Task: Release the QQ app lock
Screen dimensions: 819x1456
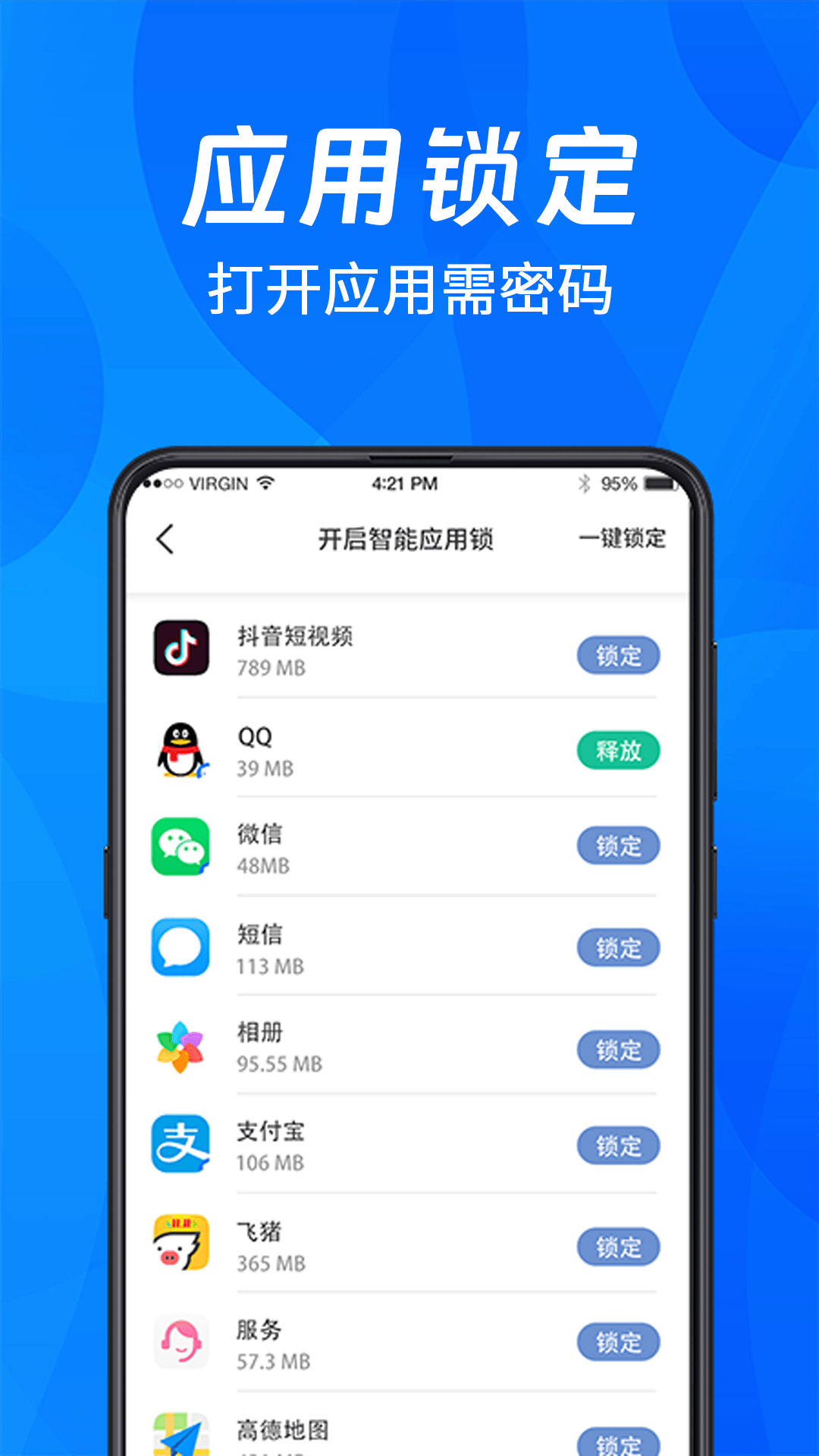Action: [x=618, y=750]
